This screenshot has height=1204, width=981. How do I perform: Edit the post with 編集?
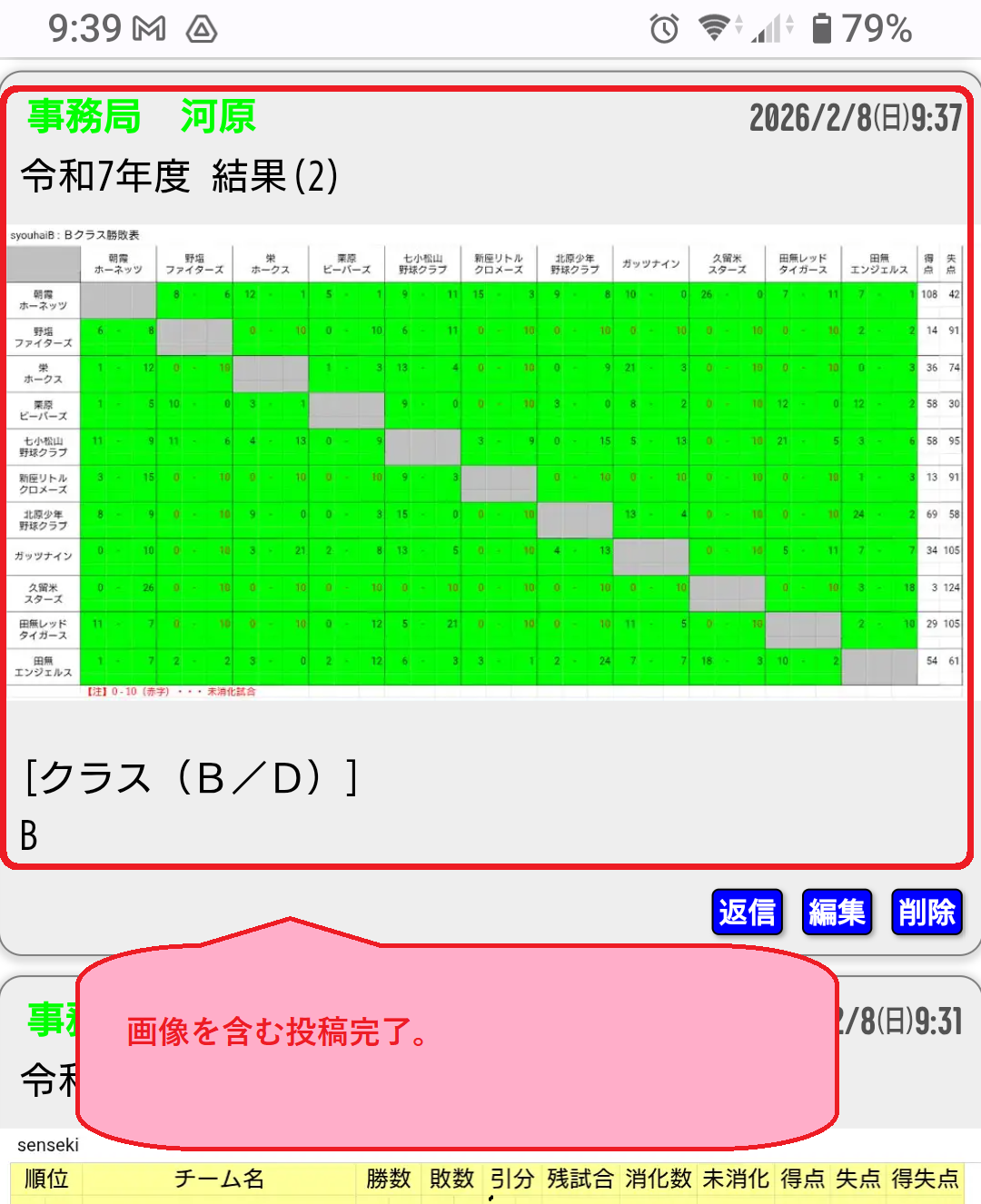pos(837,912)
